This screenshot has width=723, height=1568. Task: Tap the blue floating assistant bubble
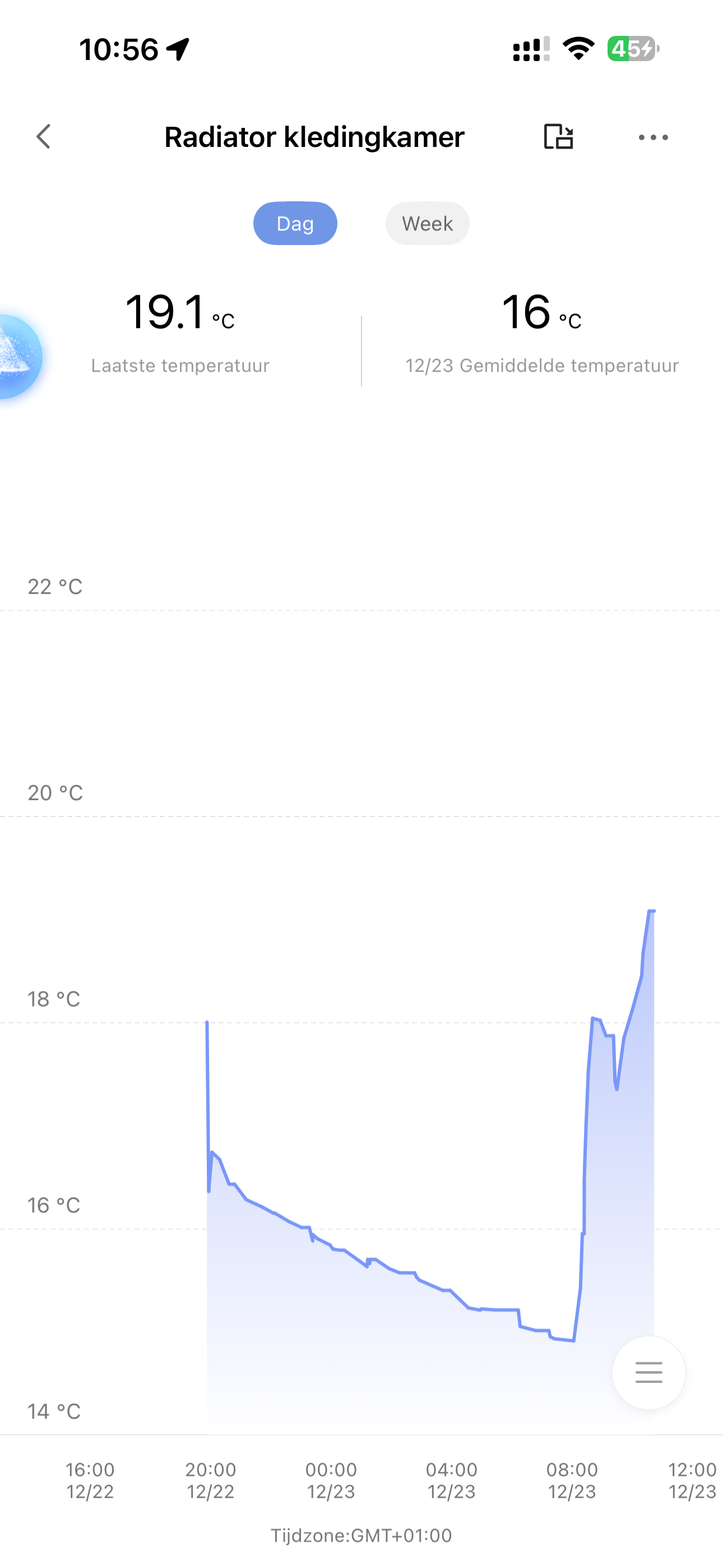click(18, 357)
